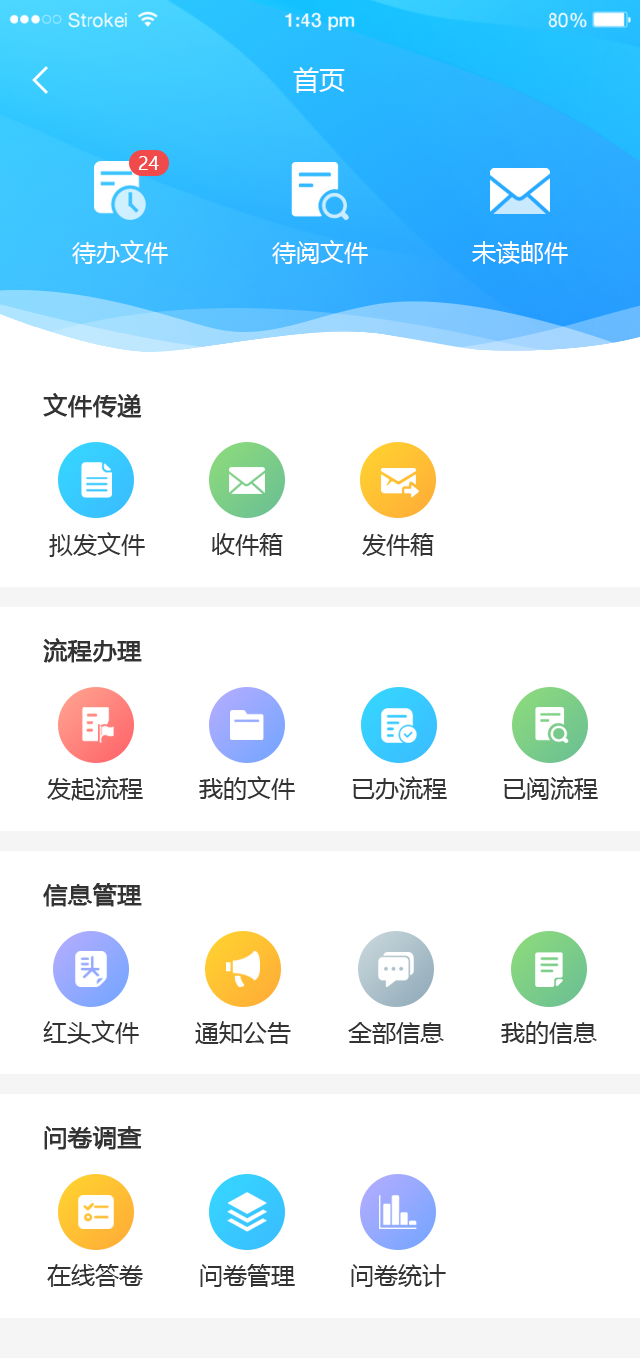View 已阅流程 read processes
Screen dimensions: 640x1358
[550, 726]
